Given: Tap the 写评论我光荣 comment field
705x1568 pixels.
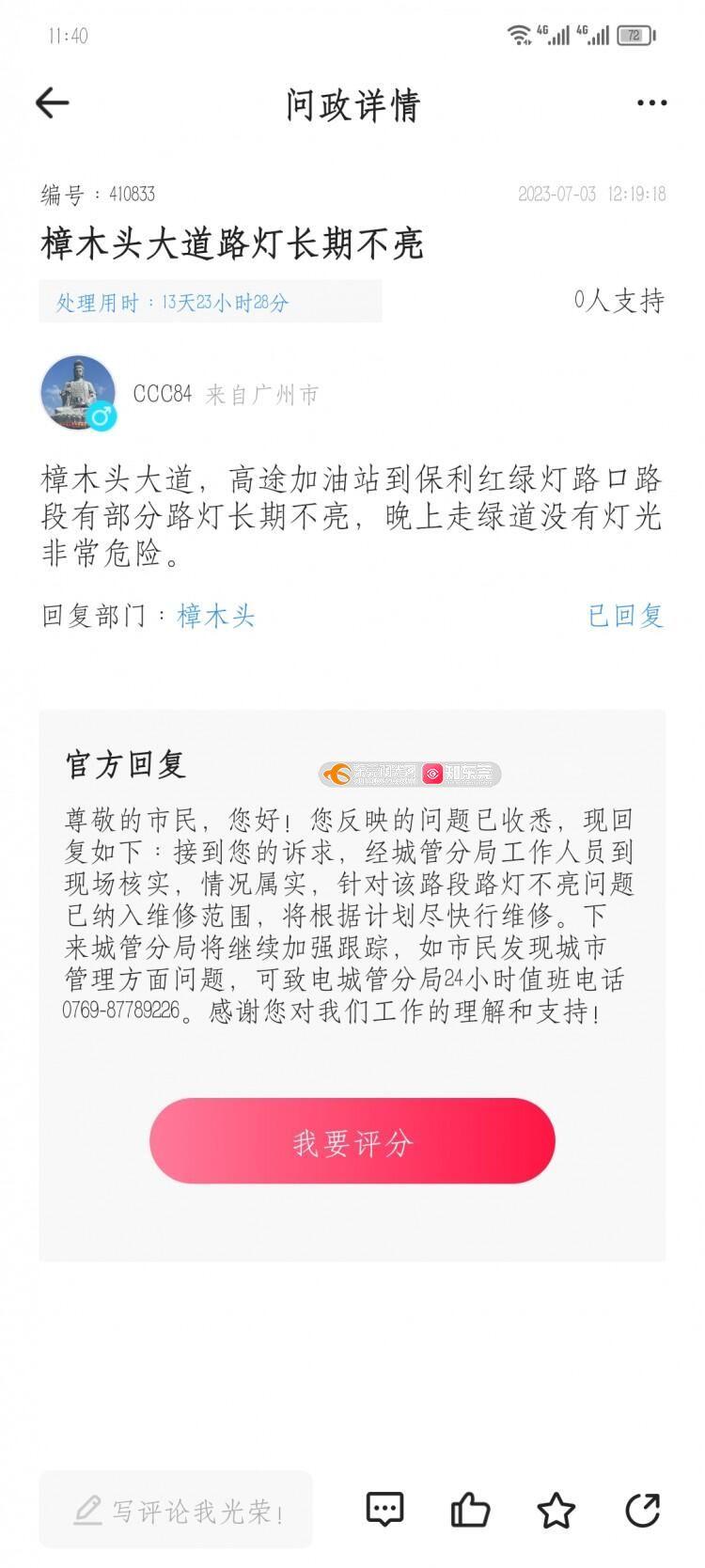Looking at the screenshot, I should [x=176, y=1510].
